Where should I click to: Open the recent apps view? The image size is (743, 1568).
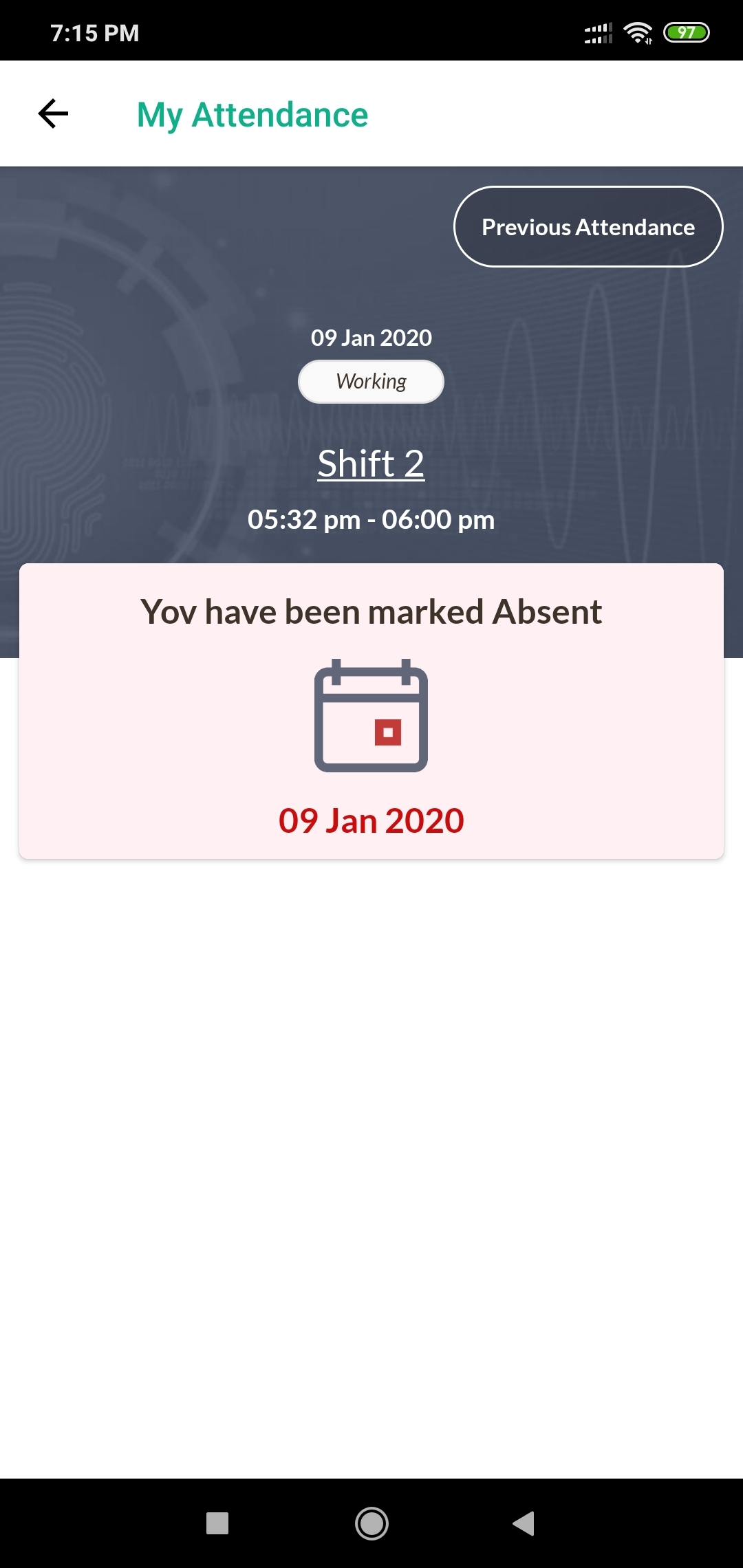pos(217,1523)
